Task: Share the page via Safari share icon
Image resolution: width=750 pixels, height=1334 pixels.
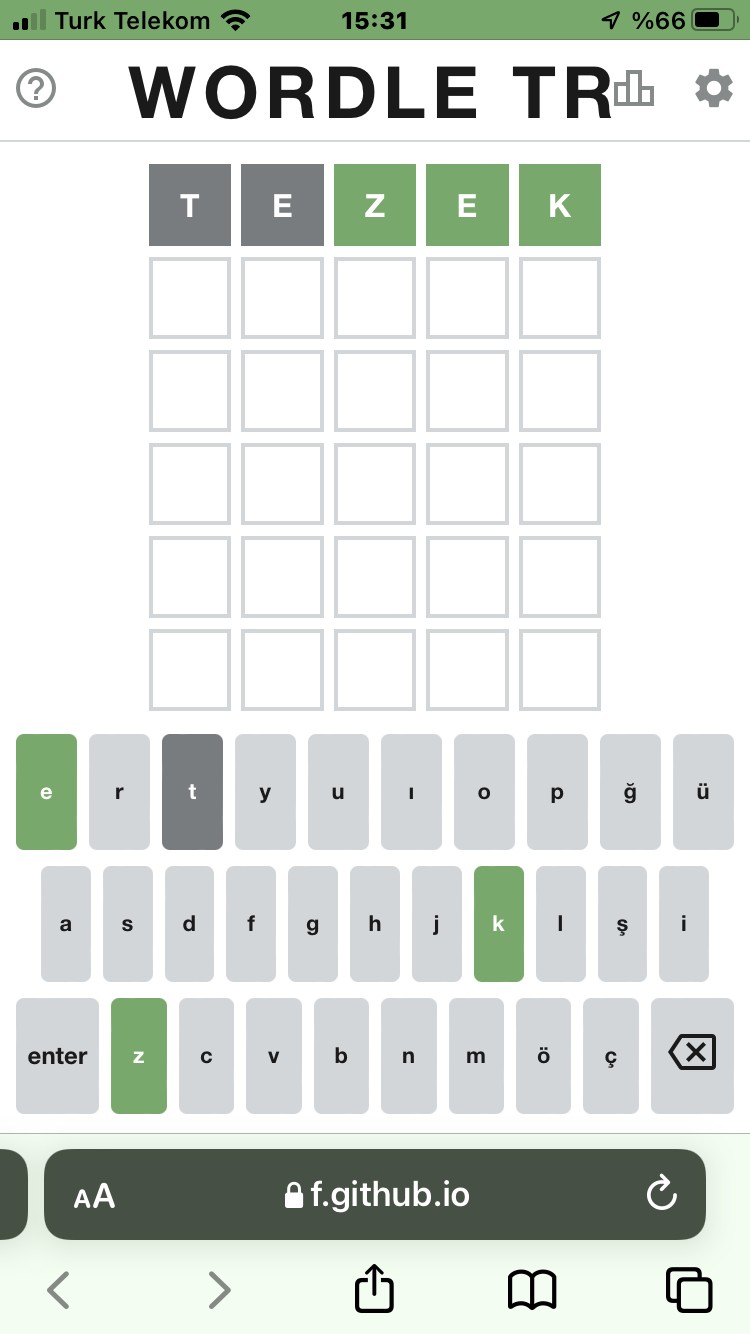Action: (x=374, y=1290)
